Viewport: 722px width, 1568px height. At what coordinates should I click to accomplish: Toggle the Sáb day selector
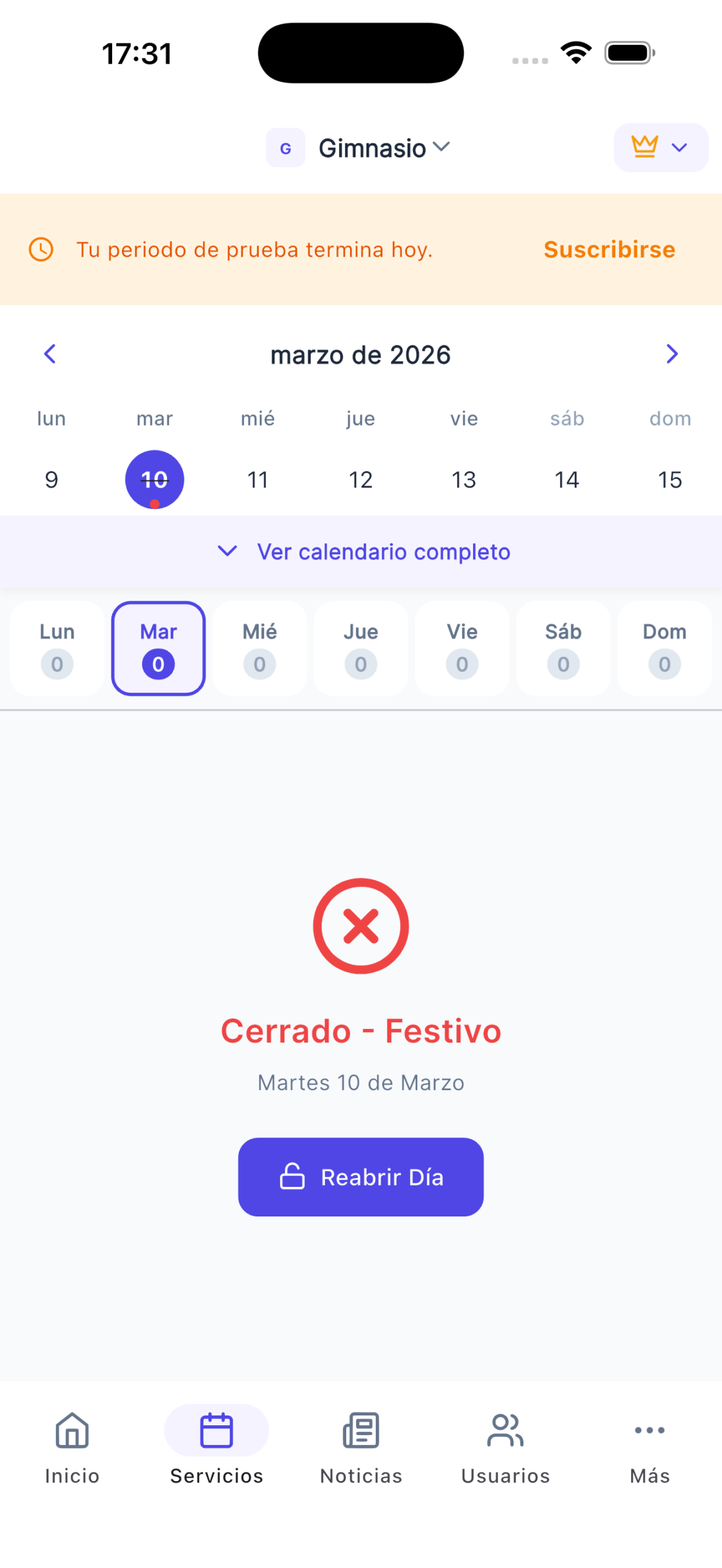(x=563, y=648)
